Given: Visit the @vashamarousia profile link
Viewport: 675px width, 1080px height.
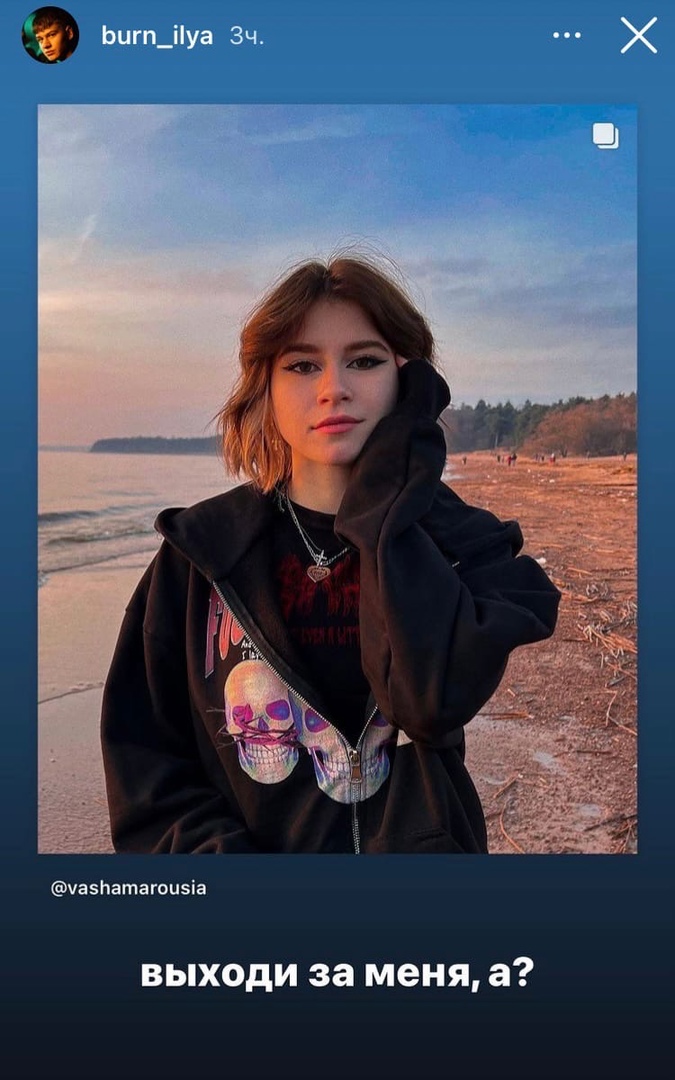Looking at the screenshot, I should click(x=129, y=887).
